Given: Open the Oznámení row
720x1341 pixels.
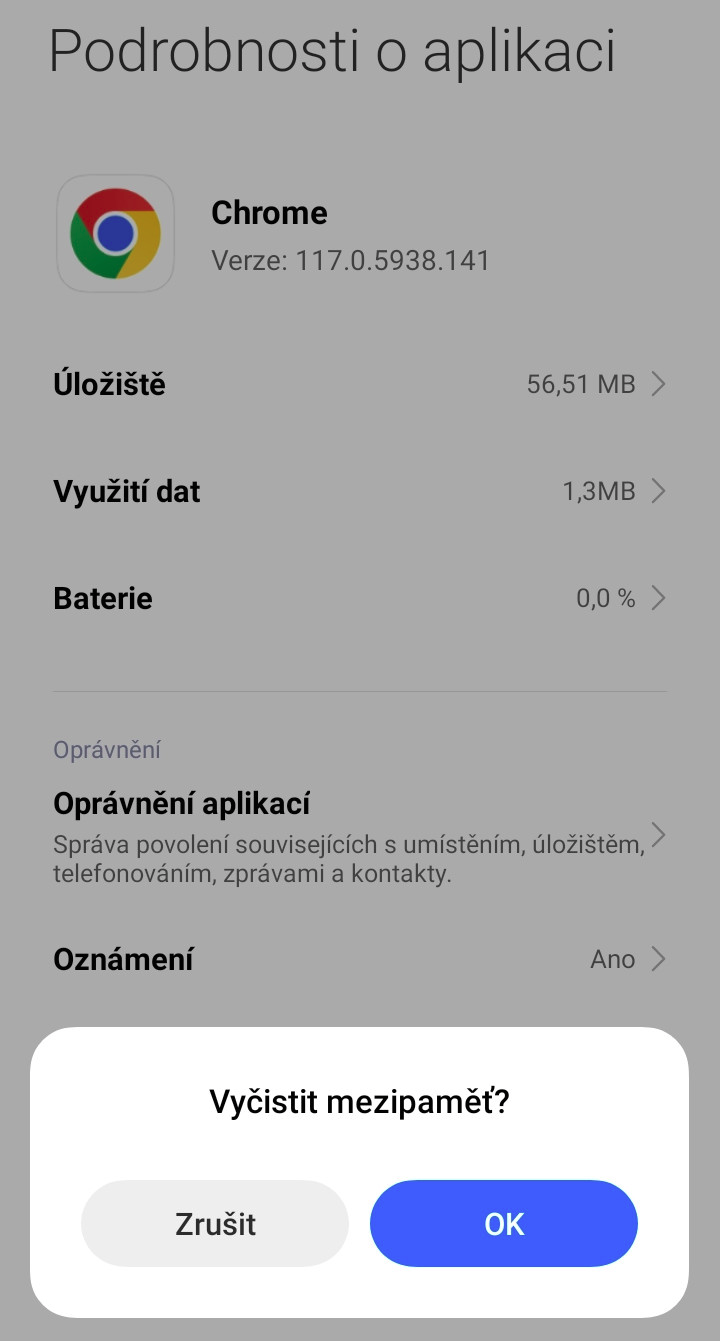Looking at the screenshot, I should [359, 959].
